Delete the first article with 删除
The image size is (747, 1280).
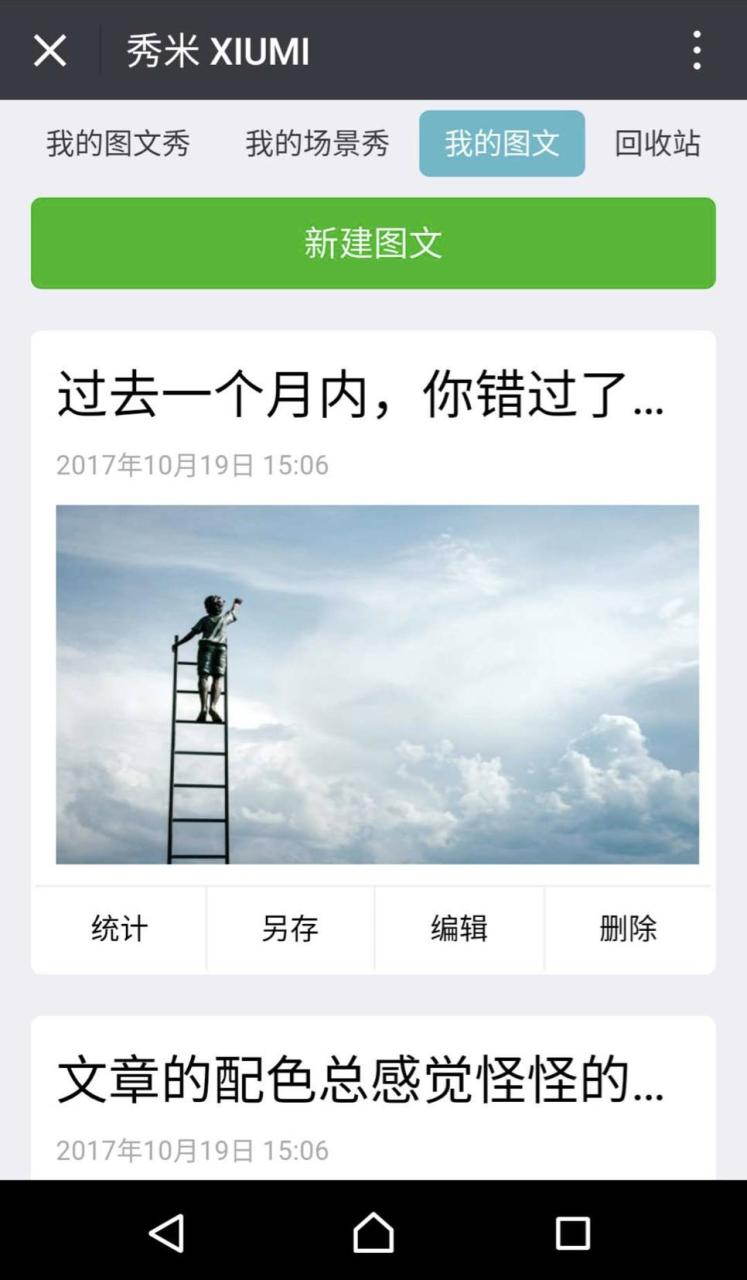(x=628, y=929)
